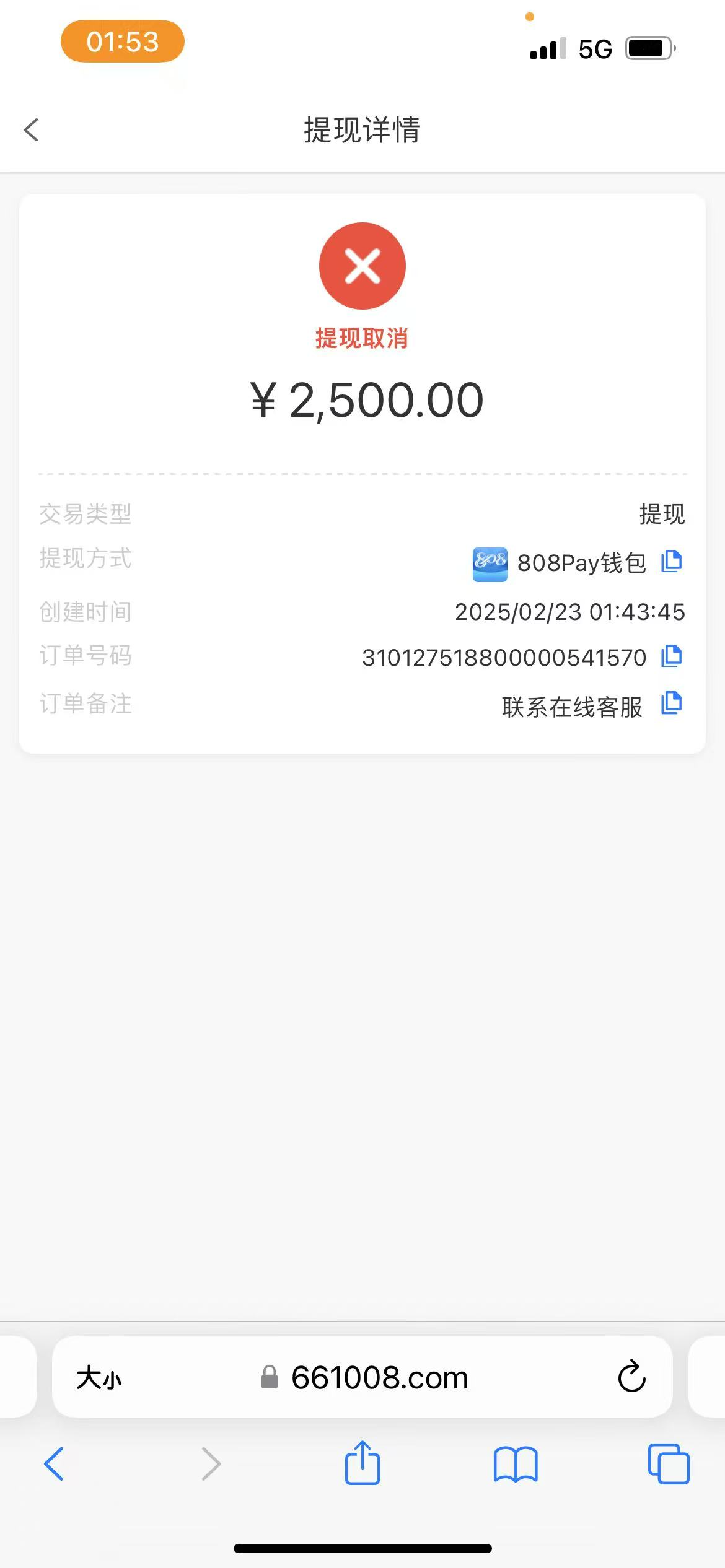Tap the 661008.com address bar
Screen dimensions: 725x1568
(x=379, y=1378)
